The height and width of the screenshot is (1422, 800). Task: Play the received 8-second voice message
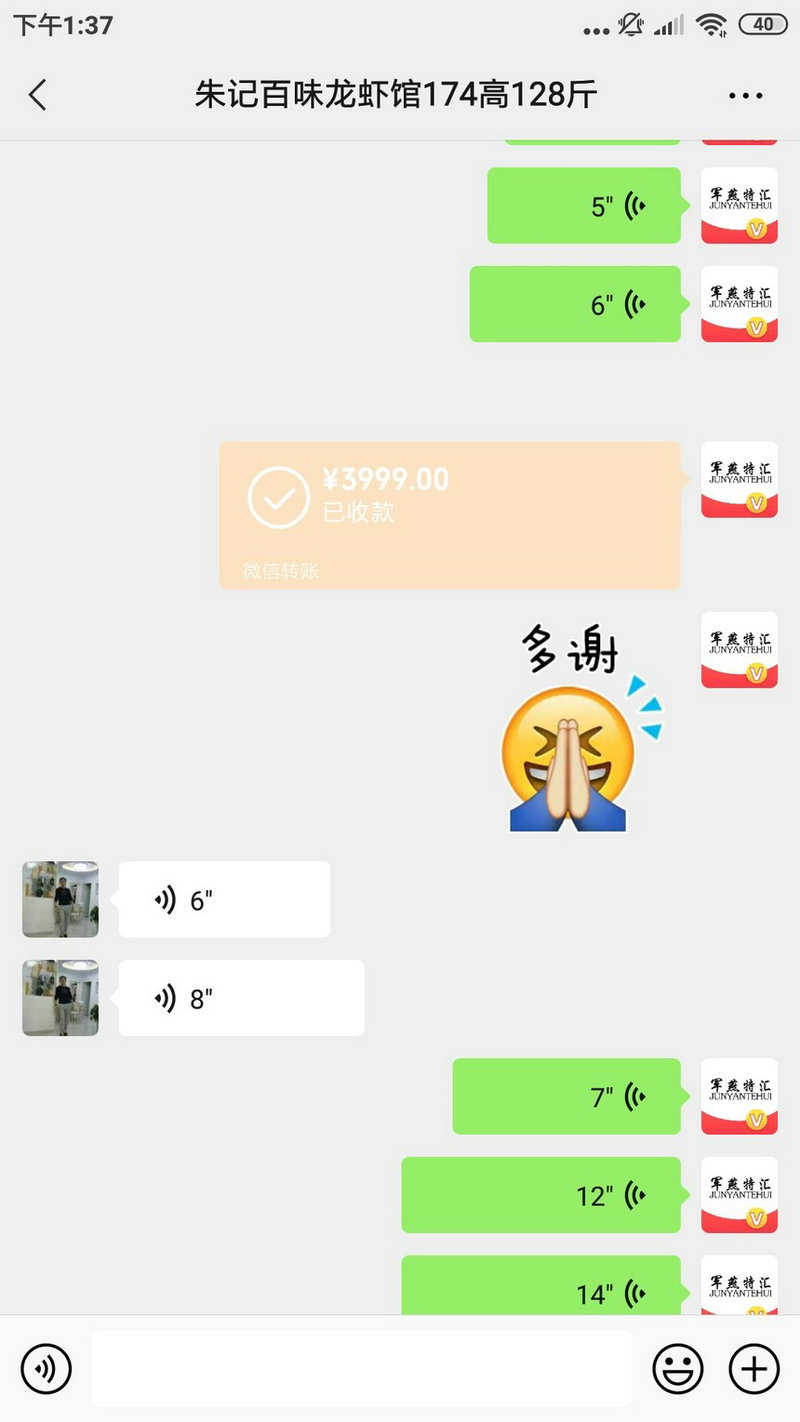point(241,998)
